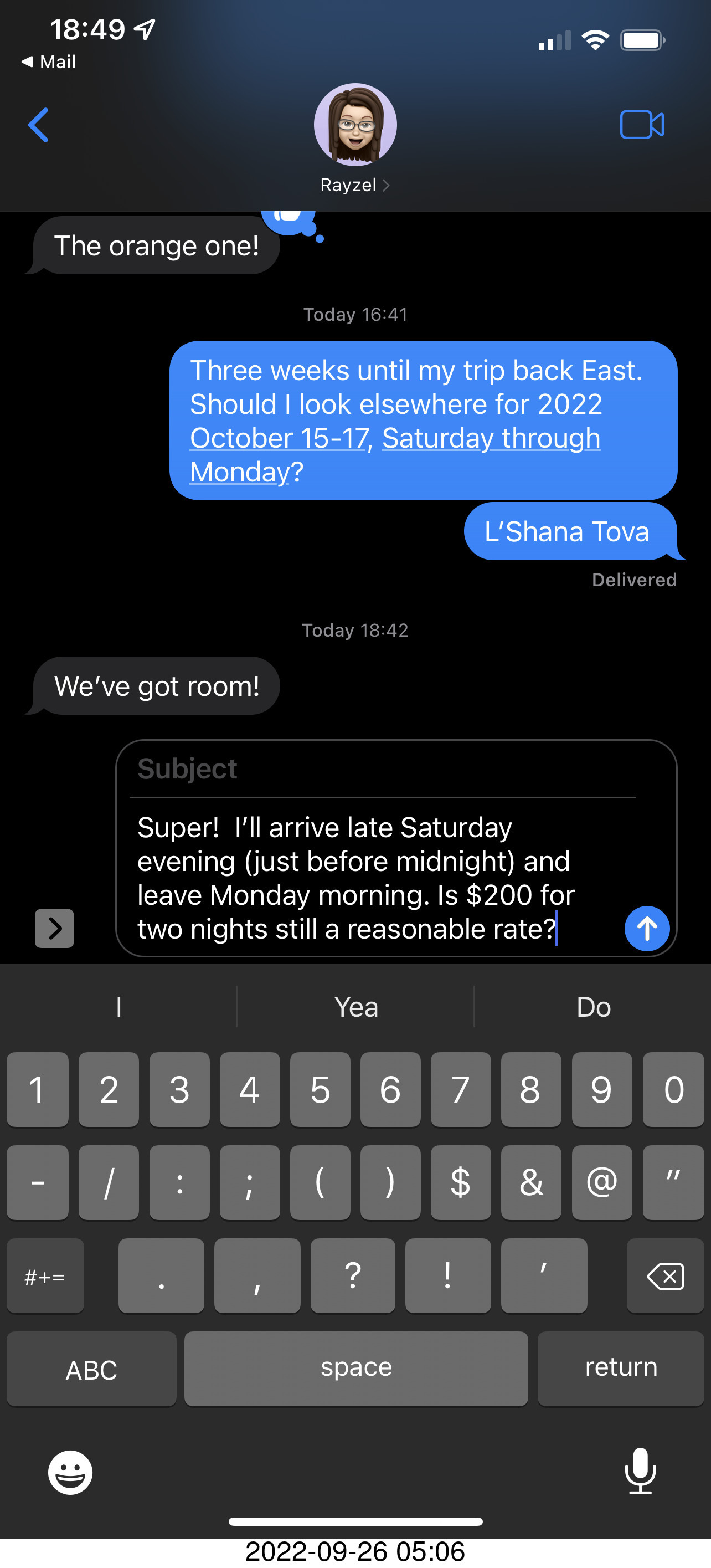The image size is (711, 1568).
Task: Tap the backspace key
Action: [x=665, y=1276]
